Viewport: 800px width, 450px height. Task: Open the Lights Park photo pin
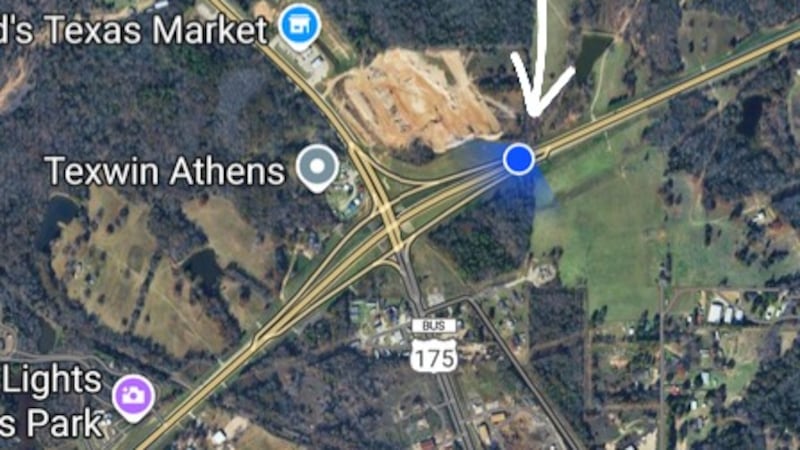tap(133, 397)
